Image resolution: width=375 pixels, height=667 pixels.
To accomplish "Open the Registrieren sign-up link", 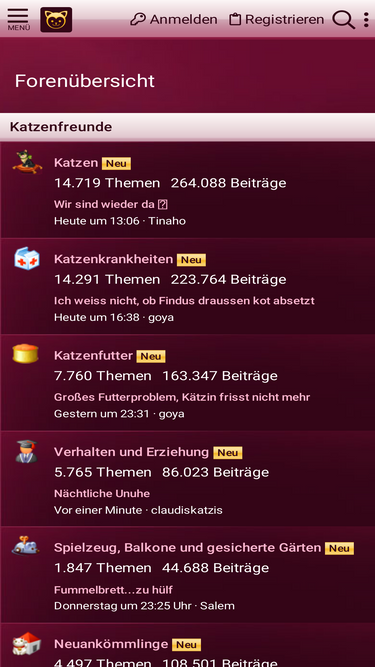I will [276, 20].
